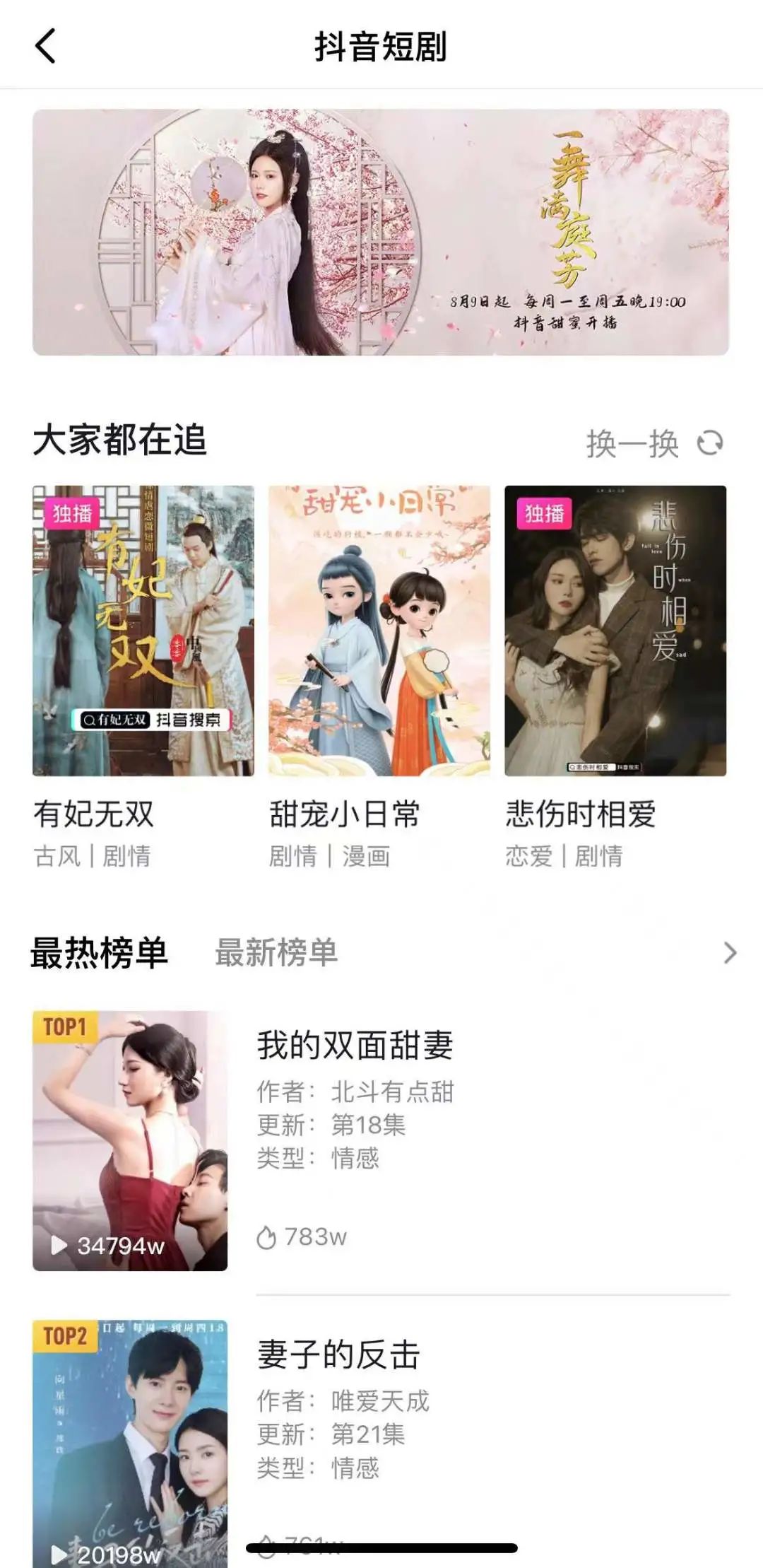Go back from the 抖音短剧 page
Viewport: 763px width, 1568px height.
(x=45, y=47)
